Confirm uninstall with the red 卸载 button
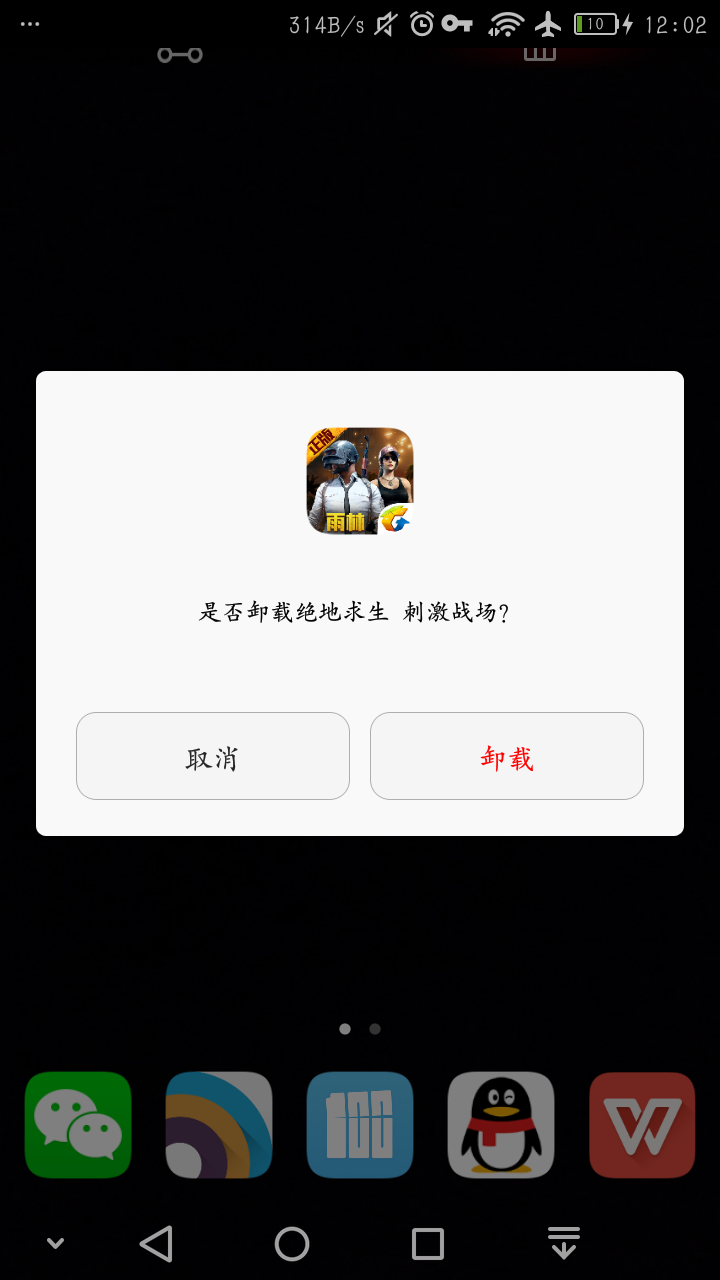Viewport: 720px width, 1280px height. 507,756
